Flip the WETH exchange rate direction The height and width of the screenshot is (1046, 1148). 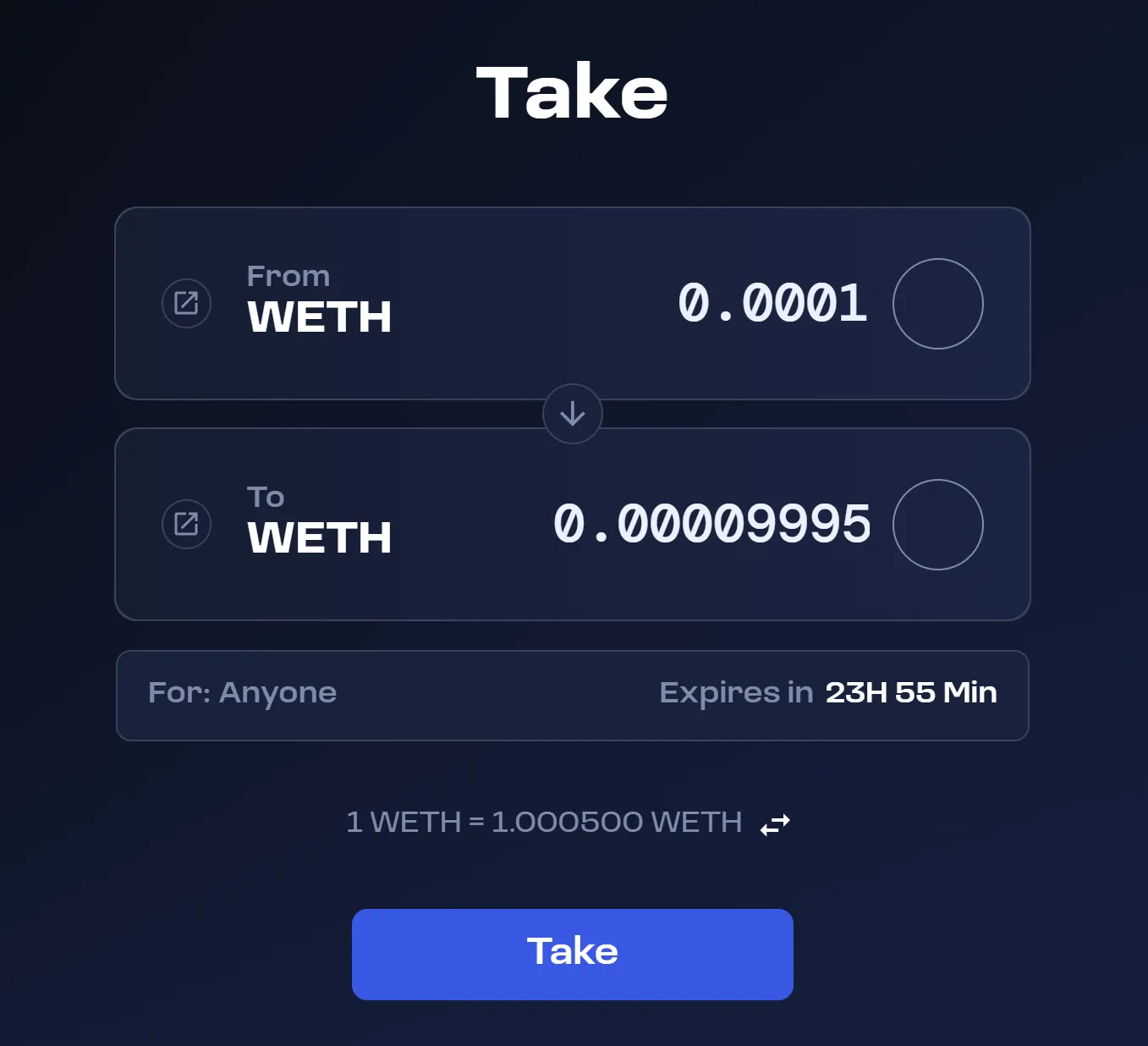point(774,824)
